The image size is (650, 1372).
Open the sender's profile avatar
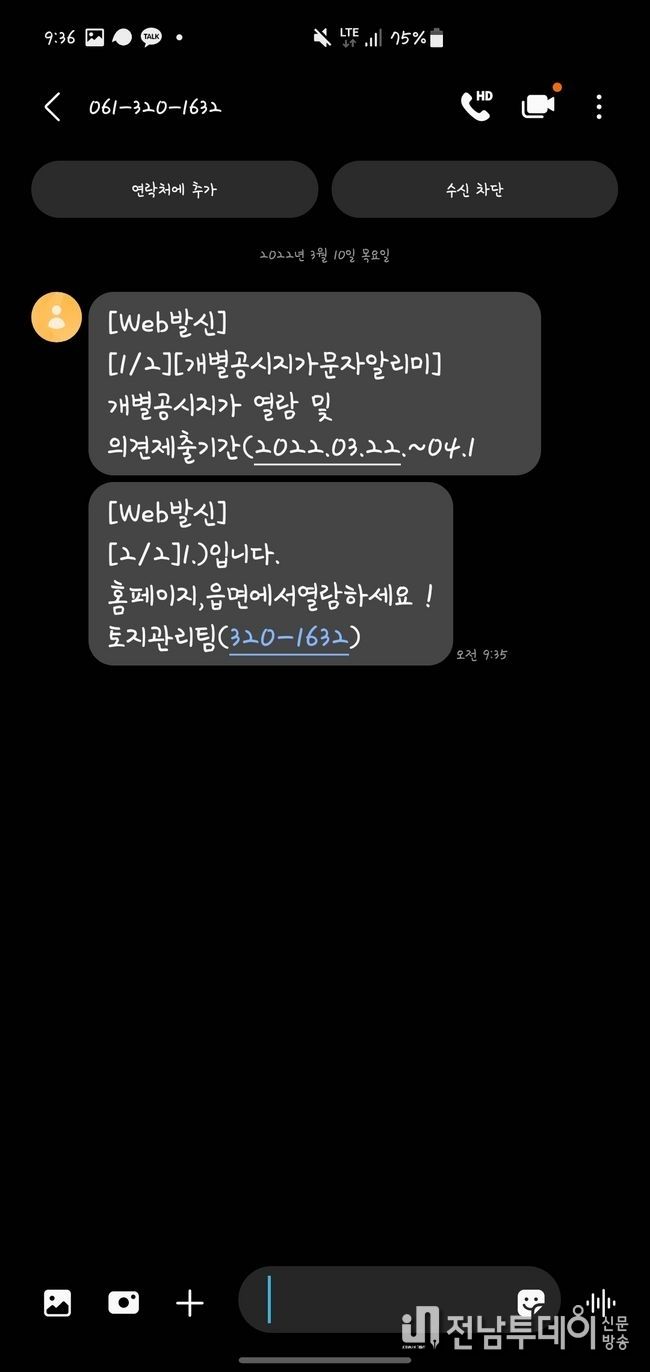[x=56, y=318]
